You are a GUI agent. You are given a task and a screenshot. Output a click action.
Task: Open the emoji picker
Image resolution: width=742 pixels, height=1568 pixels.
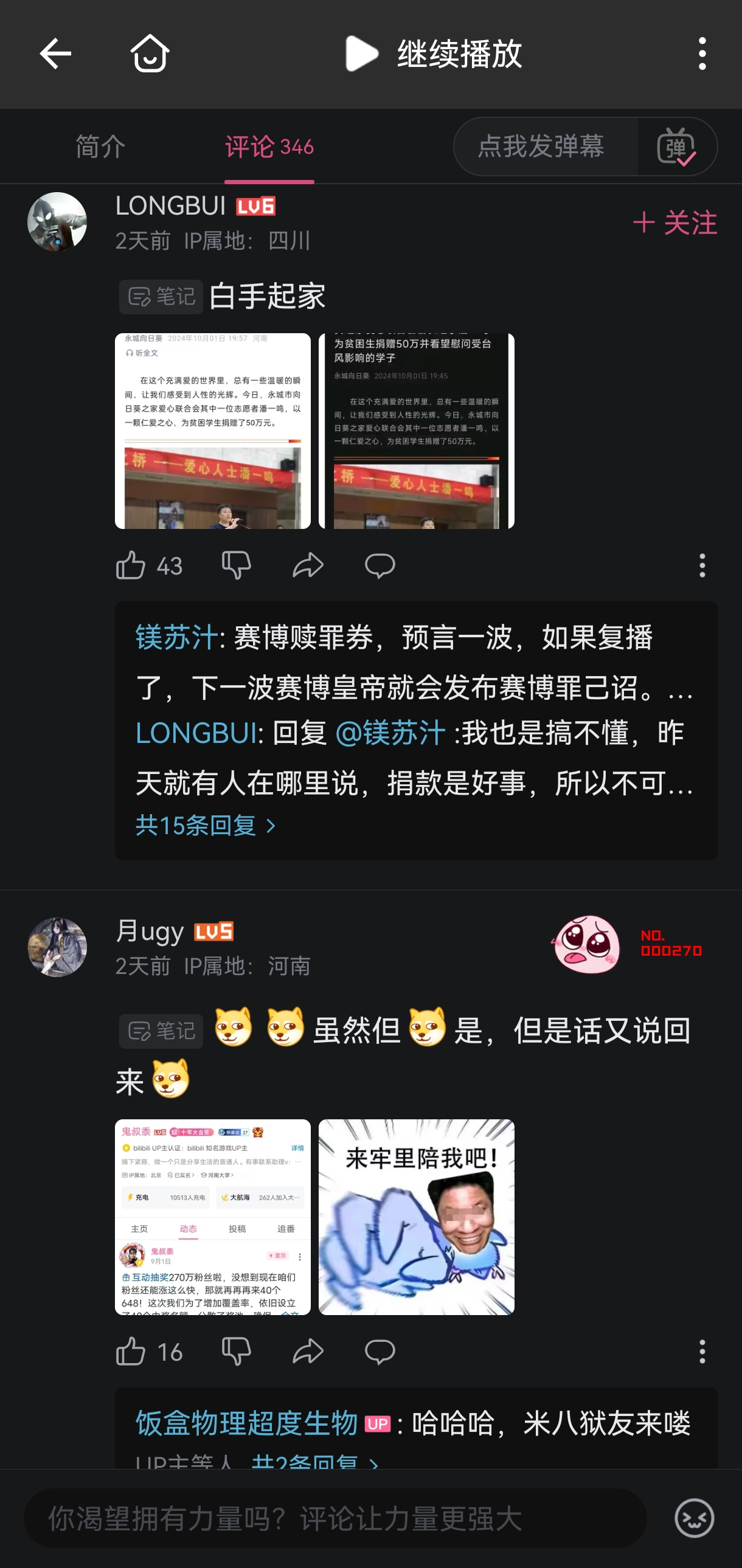[x=694, y=1518]
